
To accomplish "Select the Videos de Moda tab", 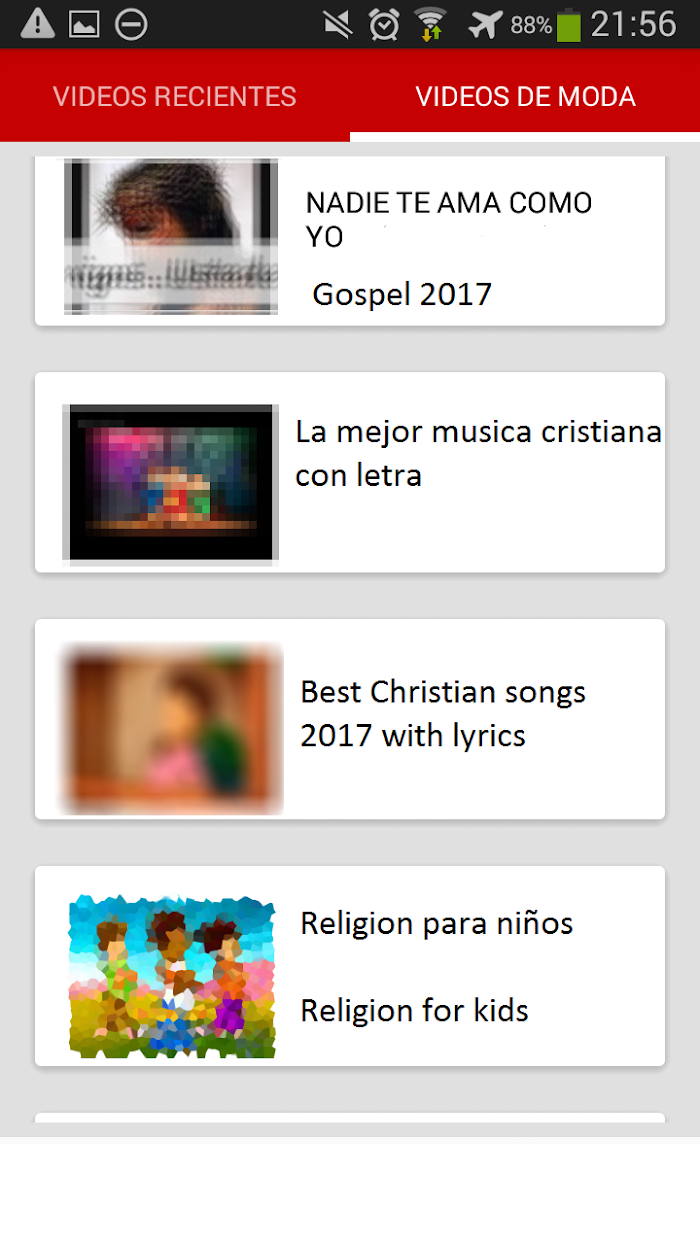I will pyautogui.click(x=525, y=96).
